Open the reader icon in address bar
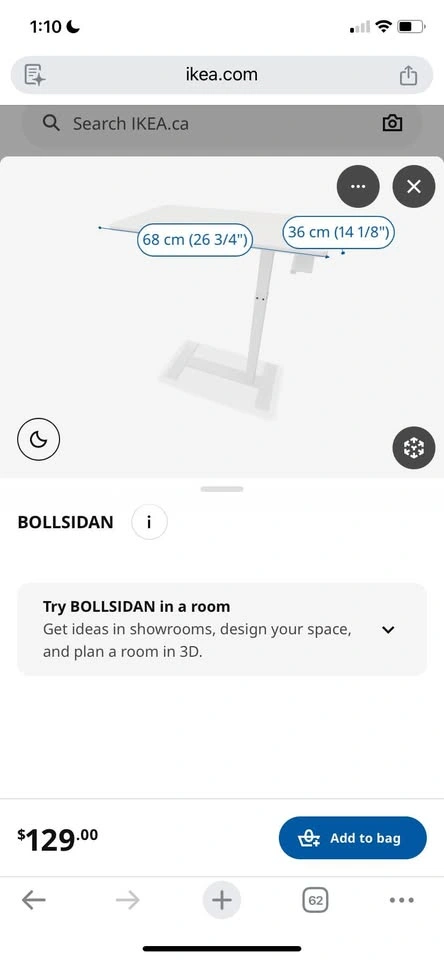 coord(35,75)
